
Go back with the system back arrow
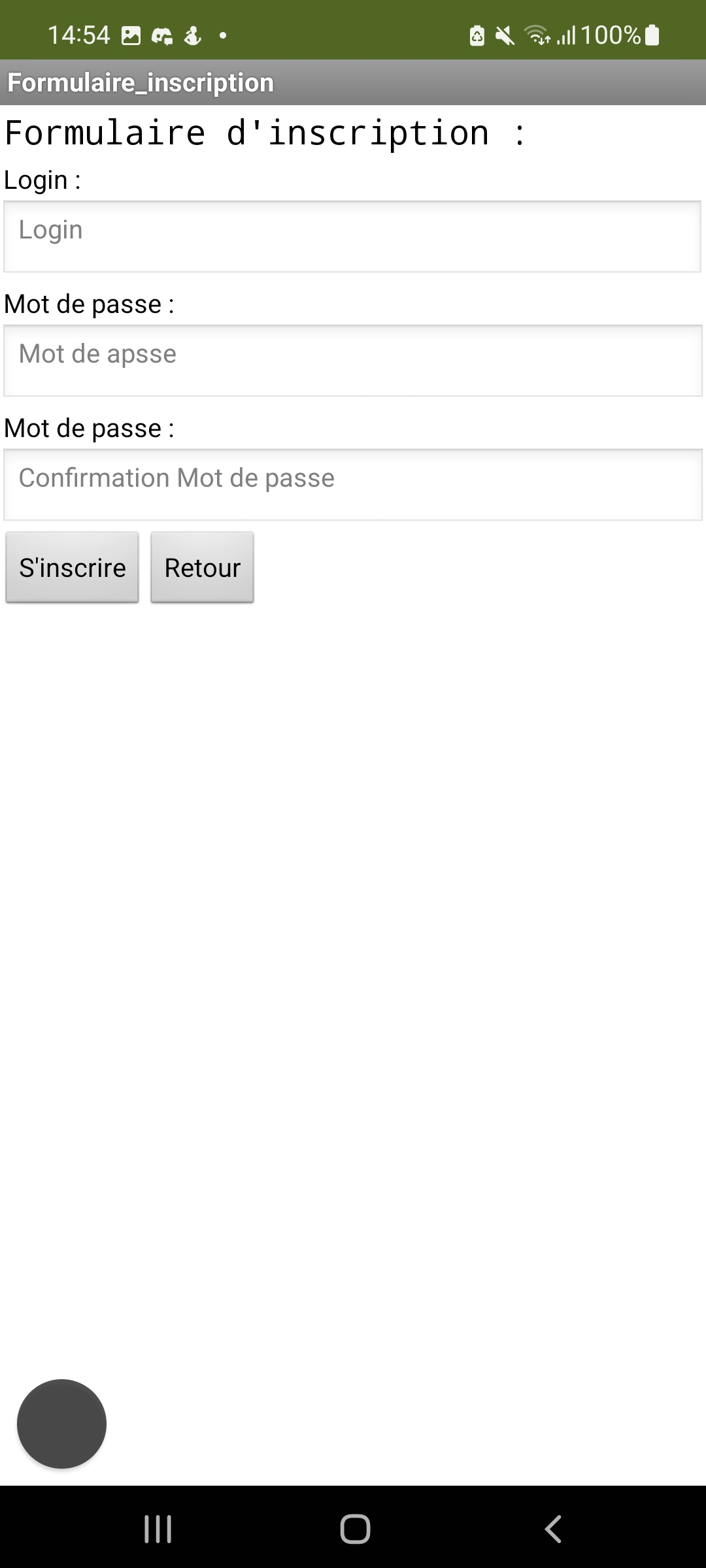pyautogui.click(x=553, y=1529)
